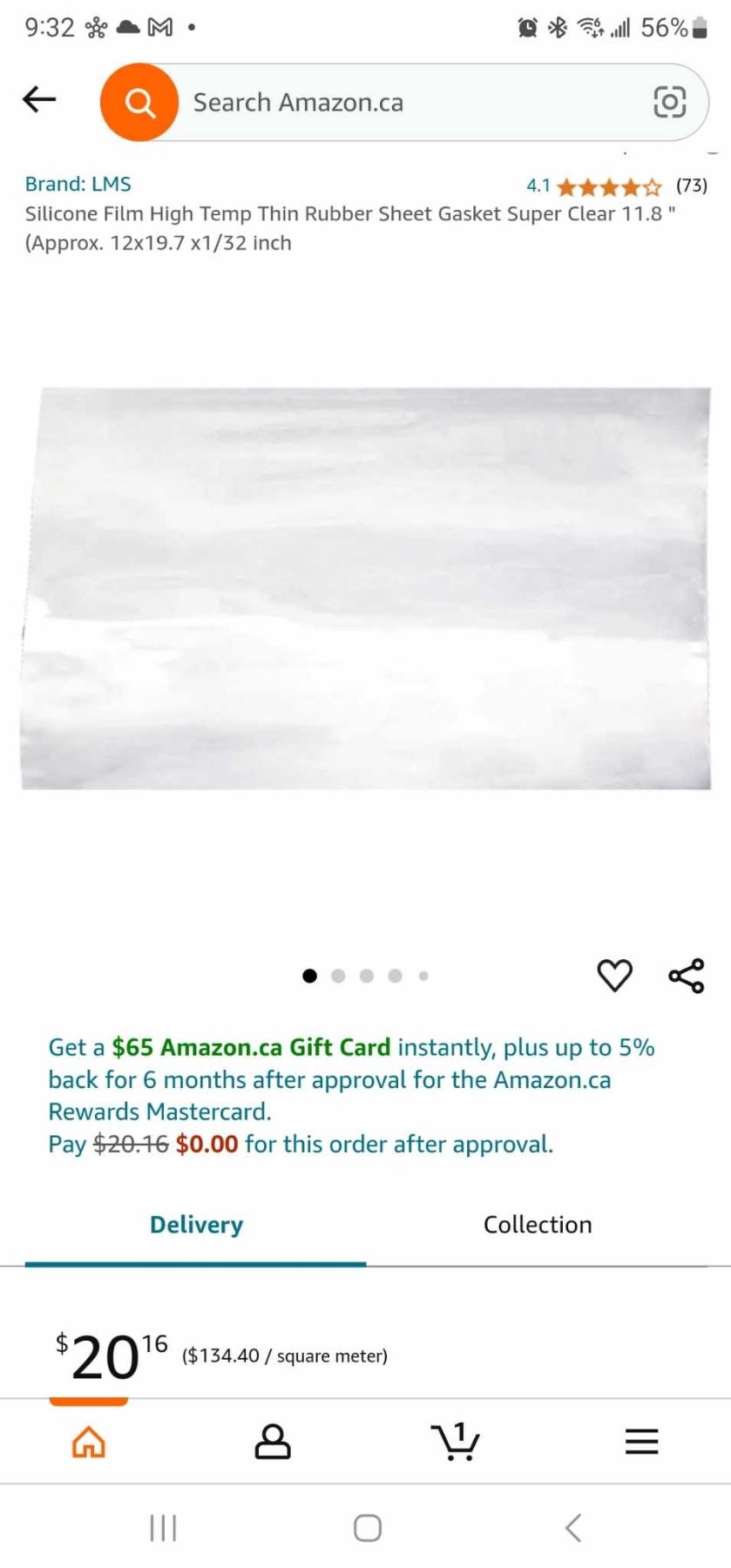Switch to the Delivery tab
This screenshot has height=1568, width=731.
coord(196,1225)
